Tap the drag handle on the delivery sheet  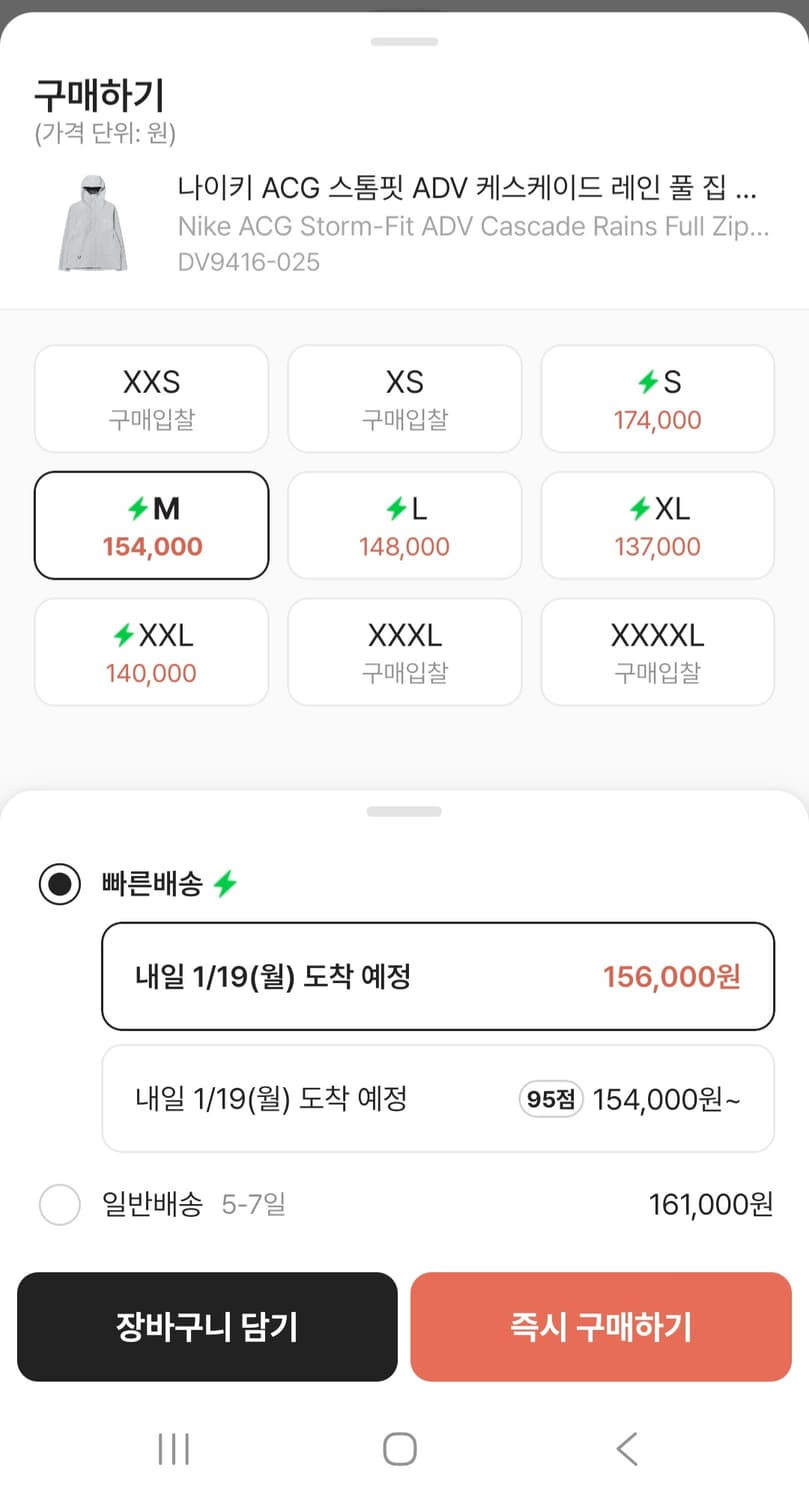point(404,810)
